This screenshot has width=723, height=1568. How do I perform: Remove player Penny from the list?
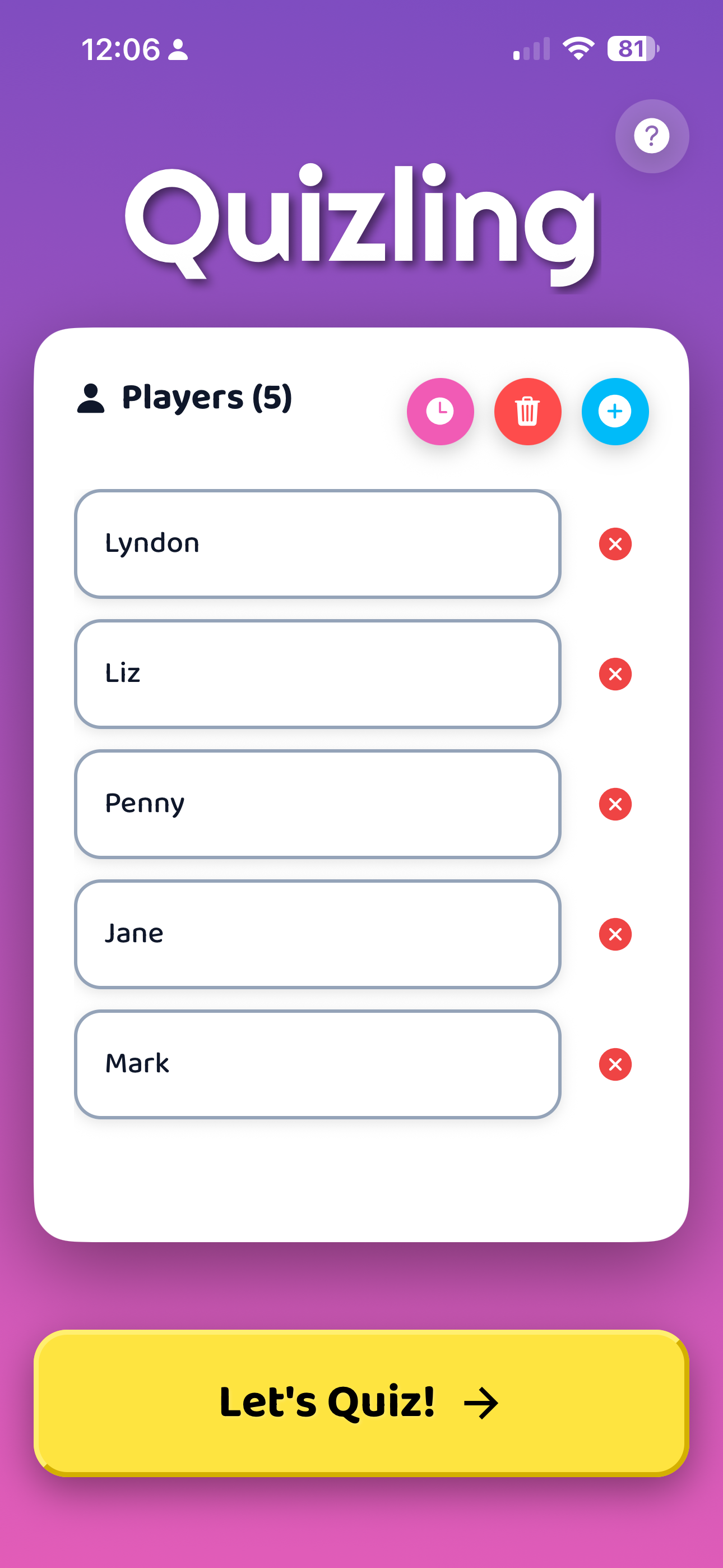point(615,805)
